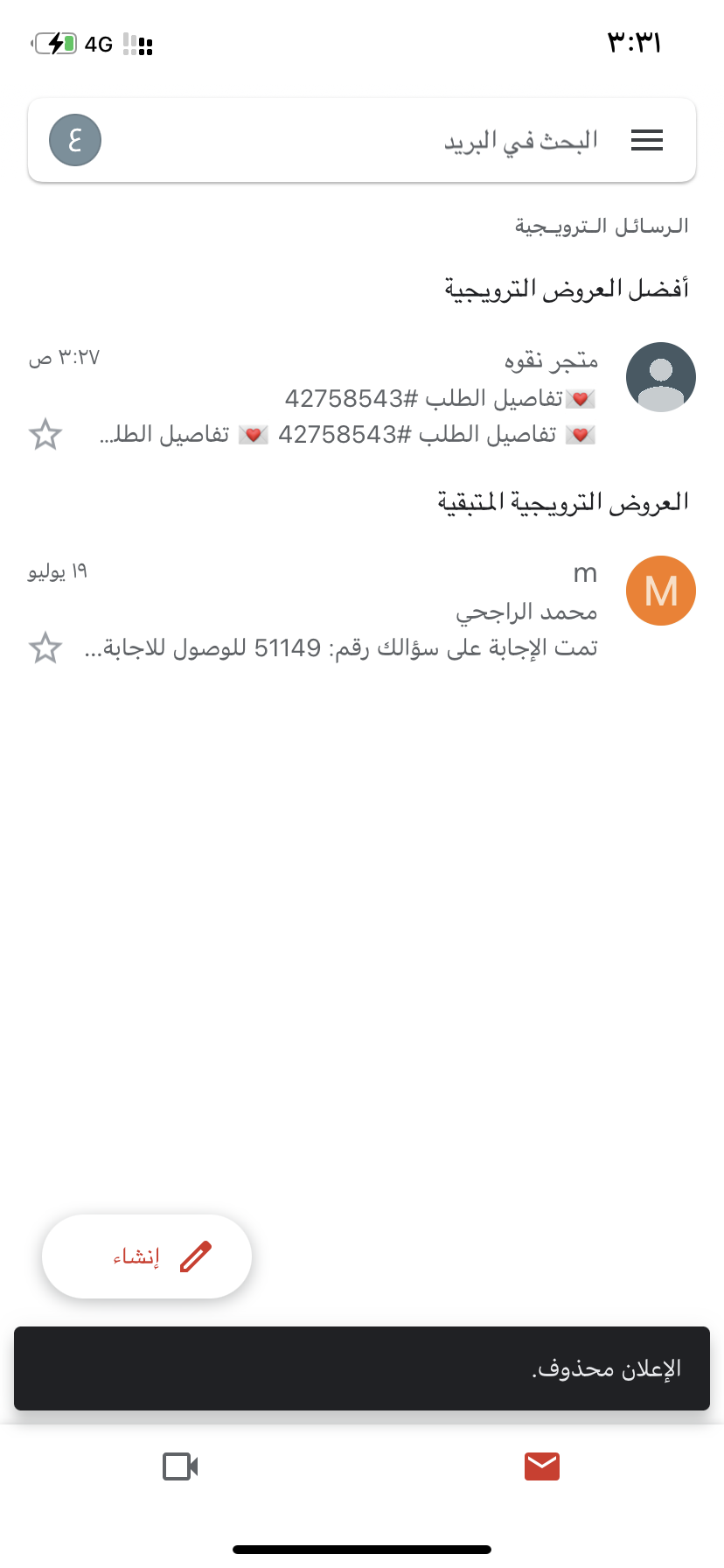
Task: Open the hamburger menu drawer
Action: [647, 140]
